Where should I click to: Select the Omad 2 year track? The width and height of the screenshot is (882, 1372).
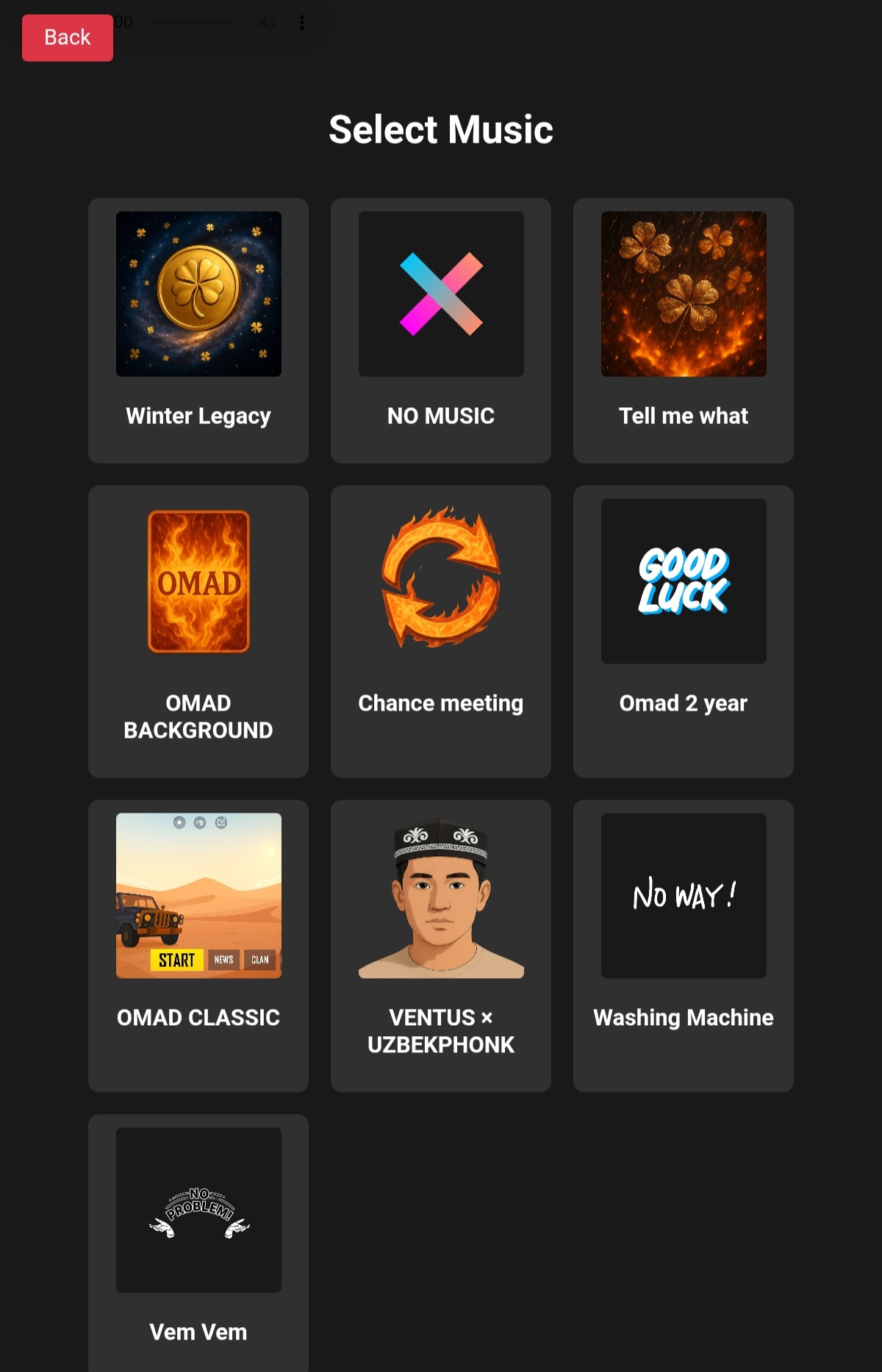(x=684, y=631)
